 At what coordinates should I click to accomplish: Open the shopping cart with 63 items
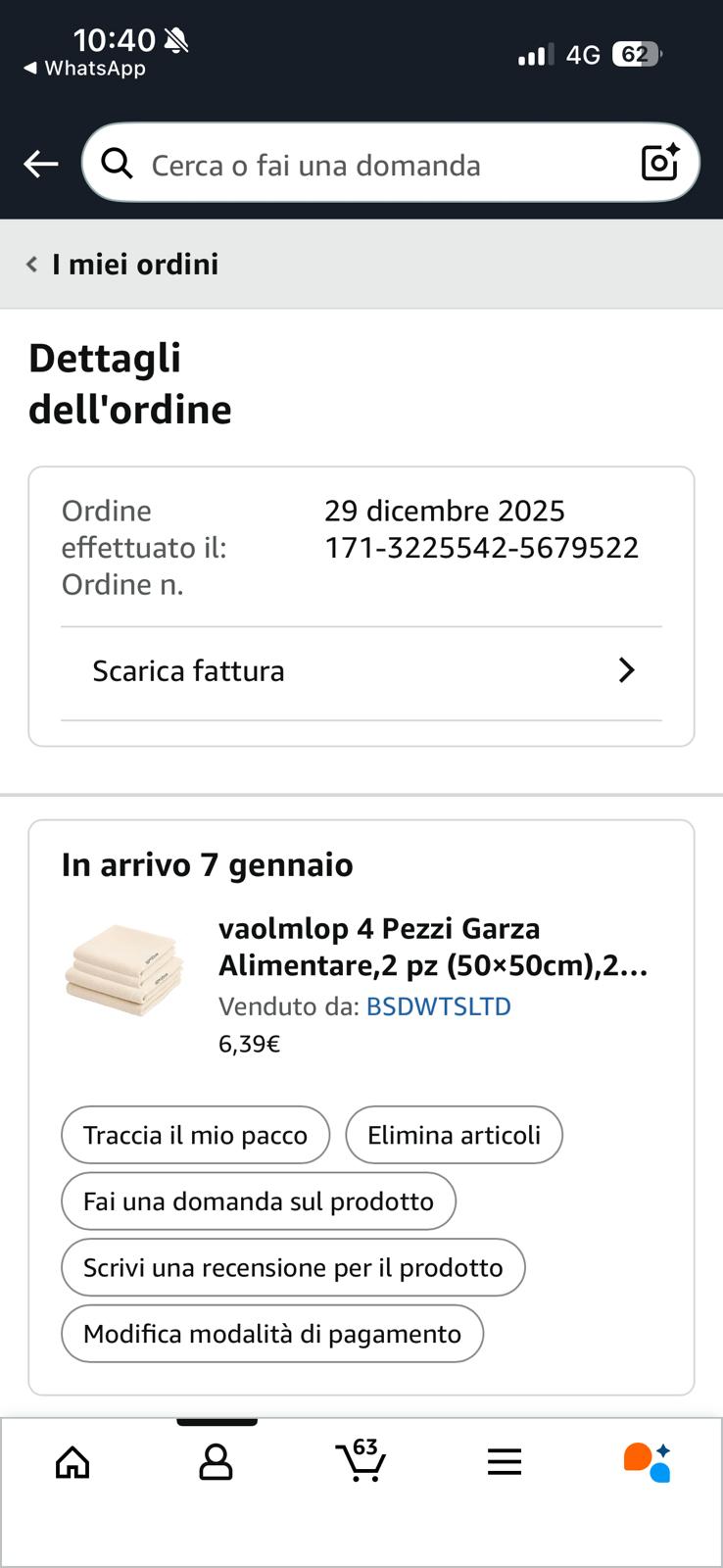(361, 1462)
